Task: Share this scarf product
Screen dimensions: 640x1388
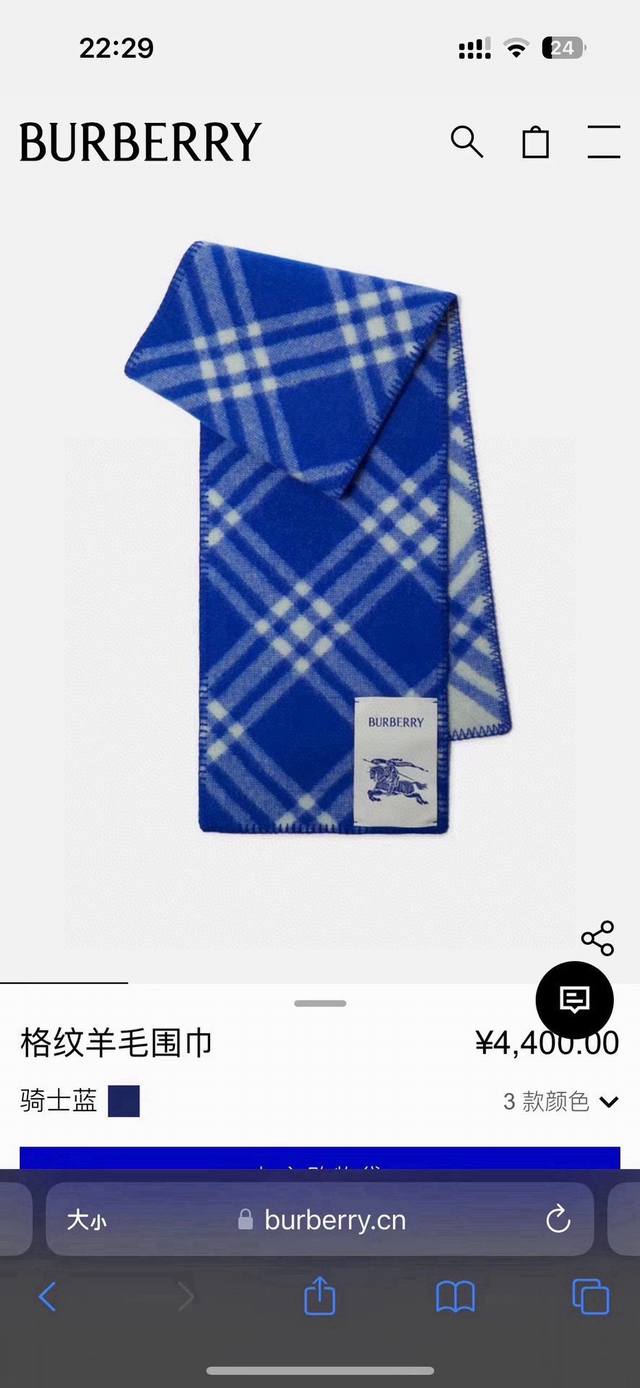Action: [597, 938]
